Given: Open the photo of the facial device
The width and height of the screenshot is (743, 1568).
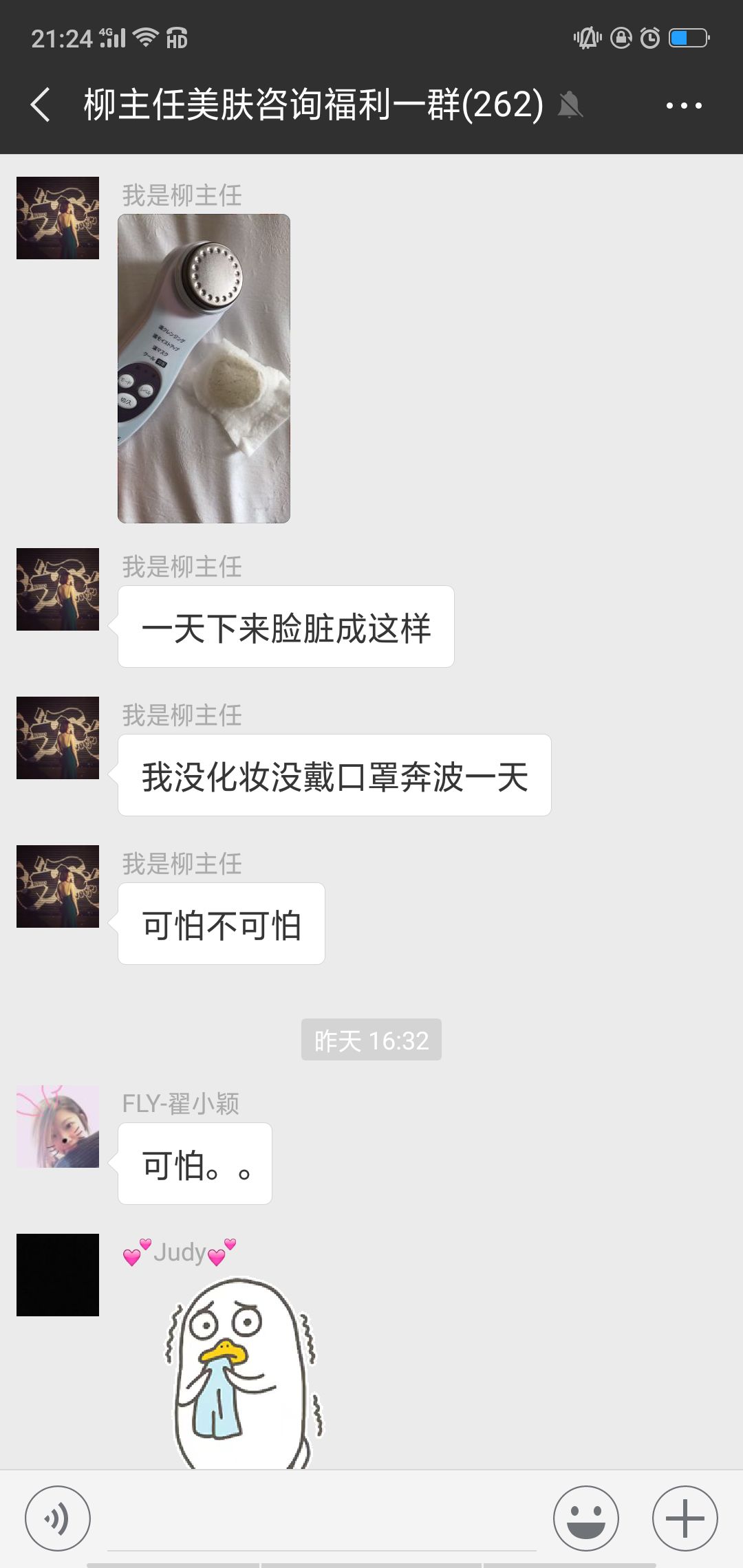Looking at the screenshot, I should click(204, 369).
